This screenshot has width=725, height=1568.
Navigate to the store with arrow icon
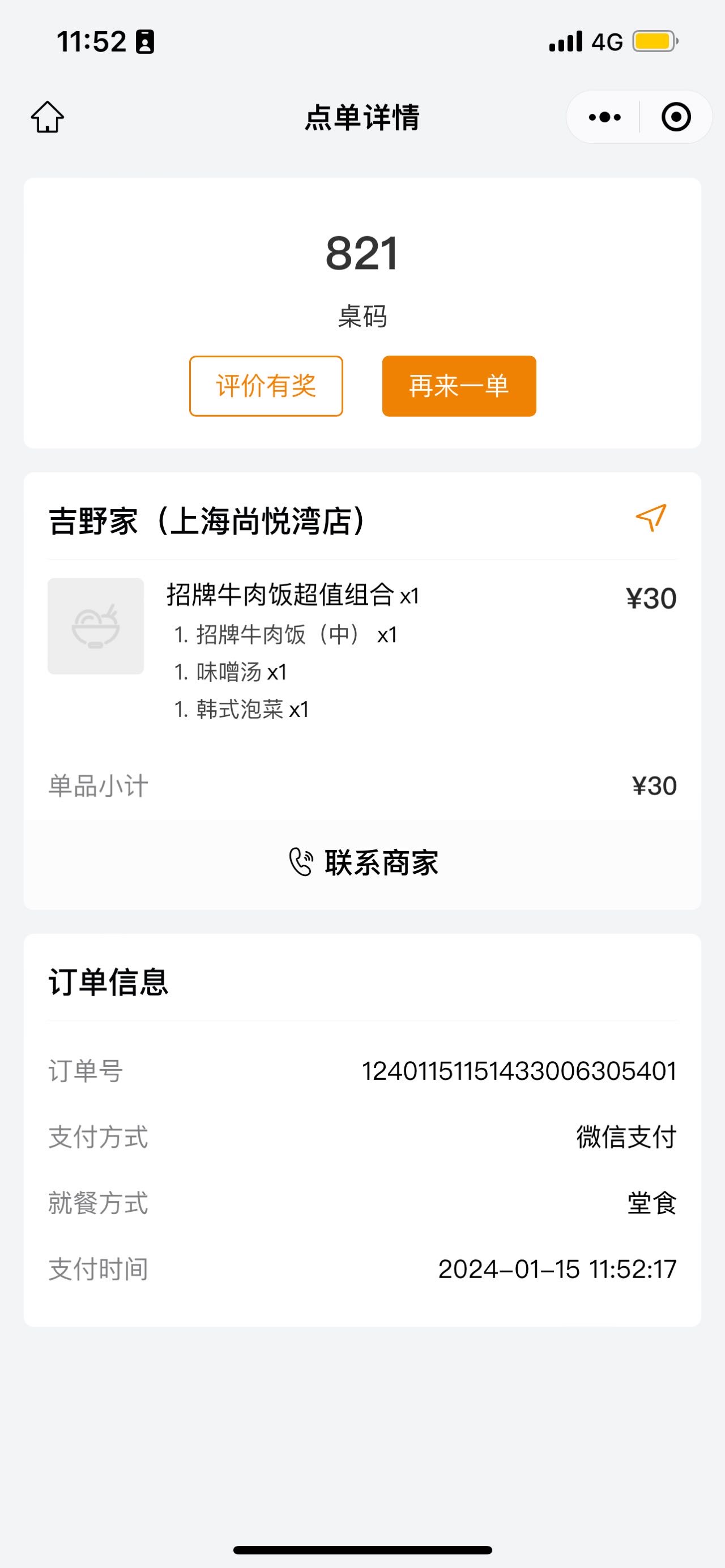[x=651, y=518]
